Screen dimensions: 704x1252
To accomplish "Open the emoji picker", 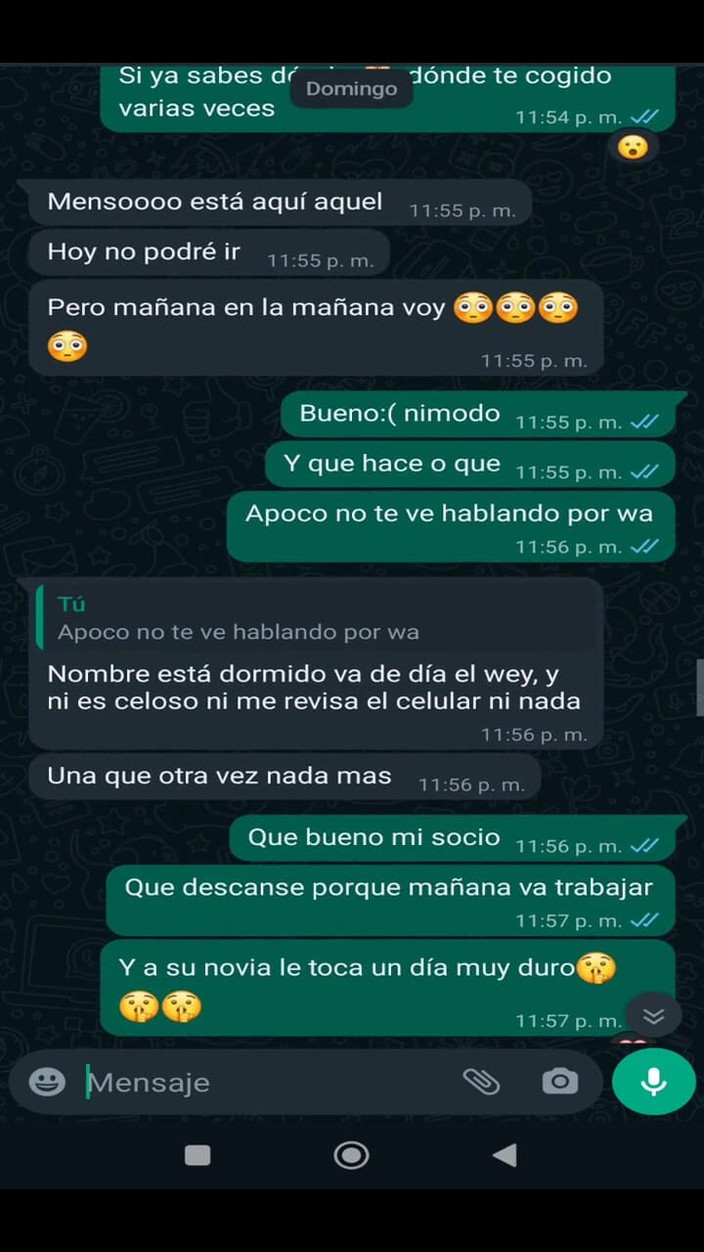I will point(46,1081).
